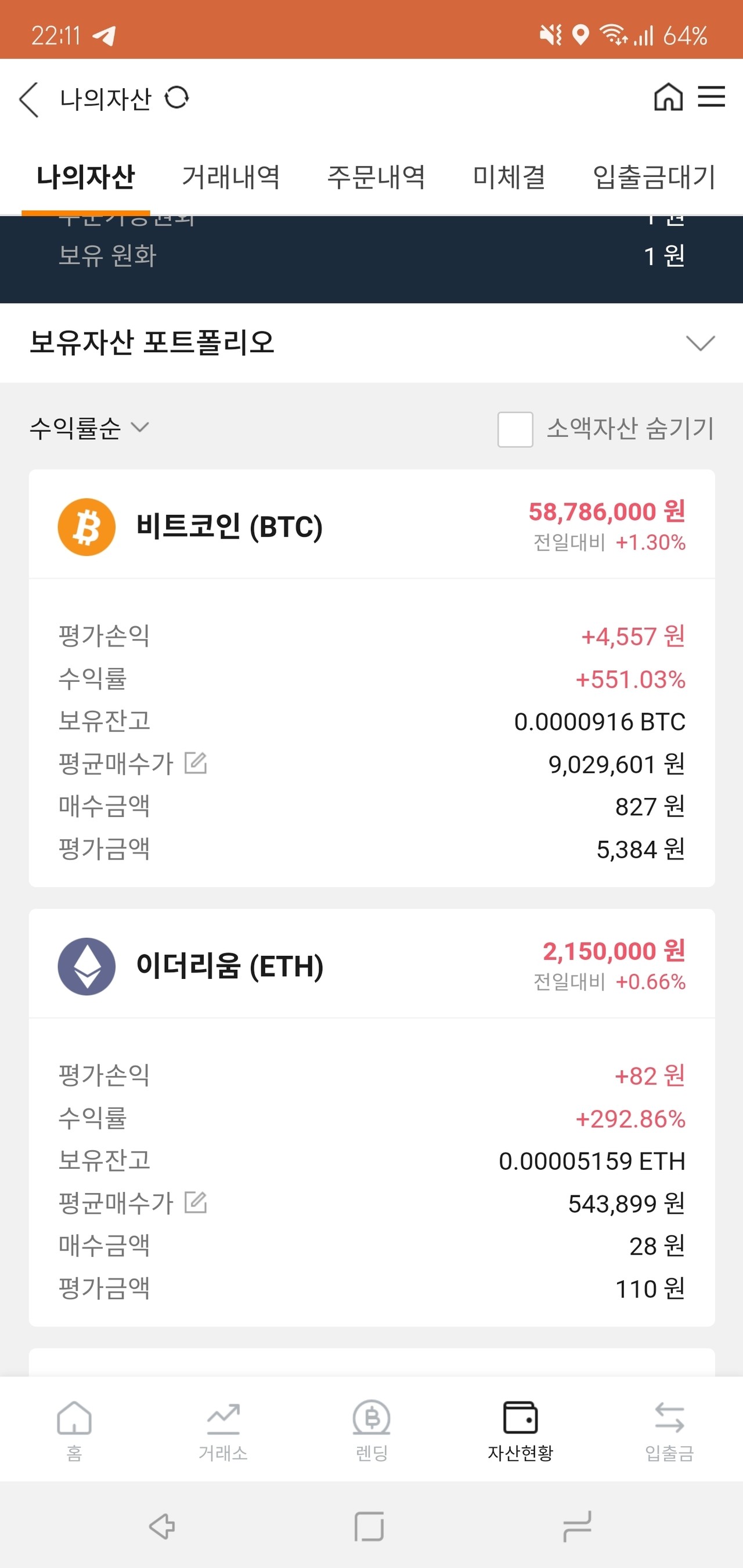Viewport: 743px width, 1568px height.
Task: Open the hamburger menu
Action: click(711, 99)
